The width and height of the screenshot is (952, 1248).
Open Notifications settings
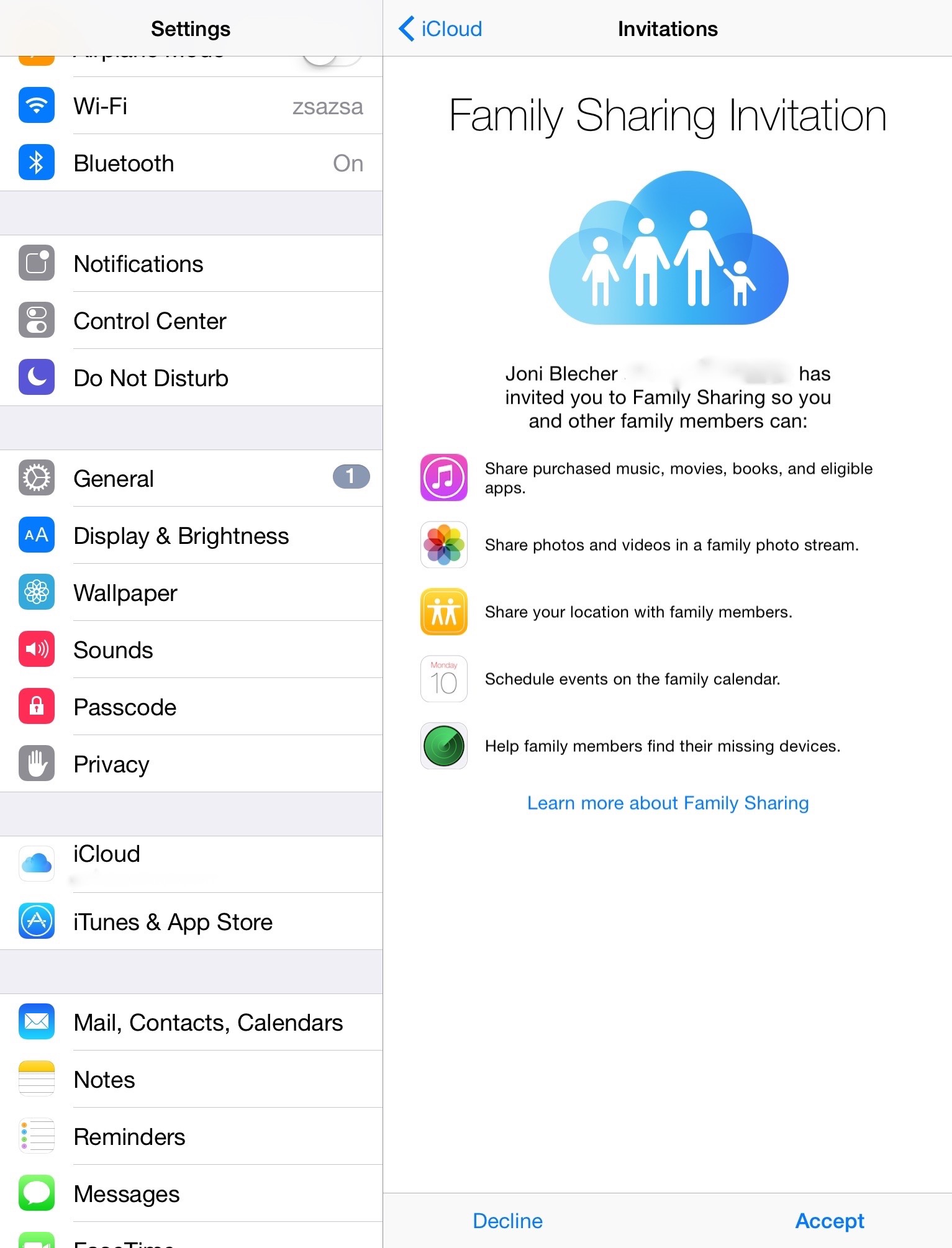[x=191, y=264]
